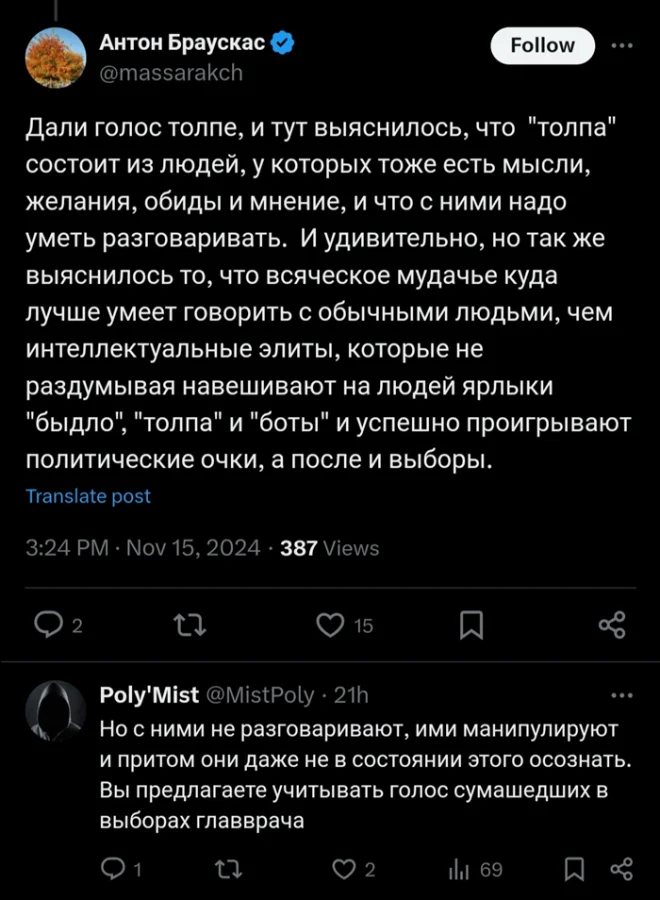Open overflow menu on Антон Браускас's post
The height and width of the screenshot is (900, 660).
pyautogui.click(x=621, y=46)
